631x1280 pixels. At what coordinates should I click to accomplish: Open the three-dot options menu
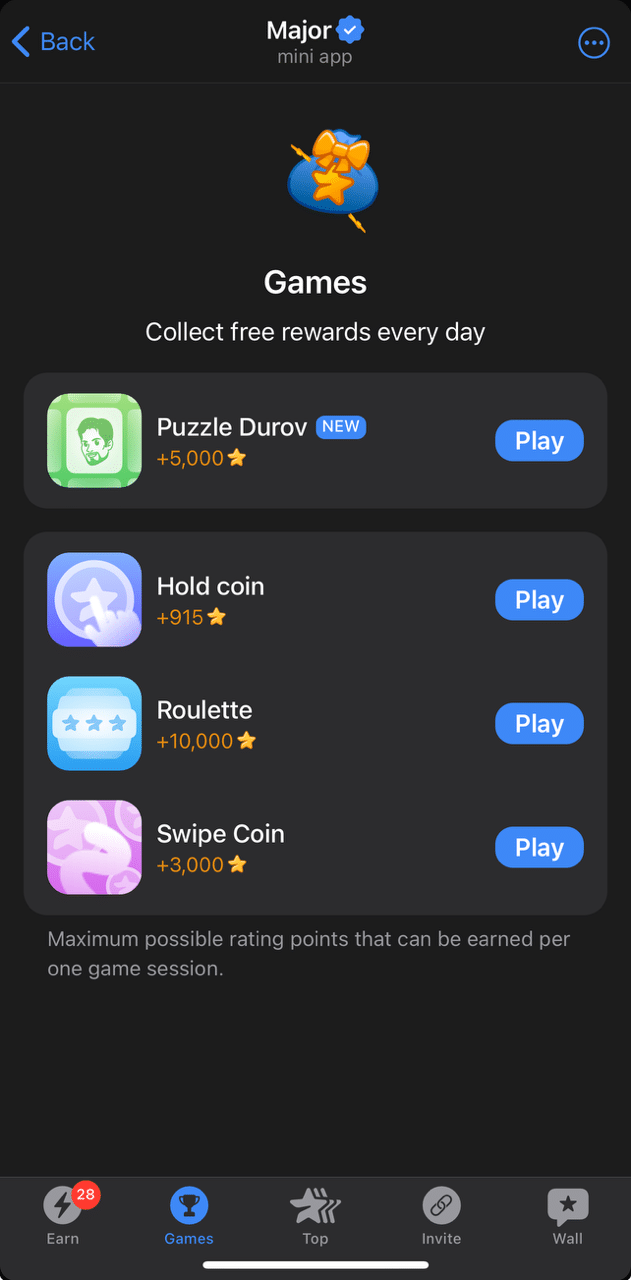point(594,42)
